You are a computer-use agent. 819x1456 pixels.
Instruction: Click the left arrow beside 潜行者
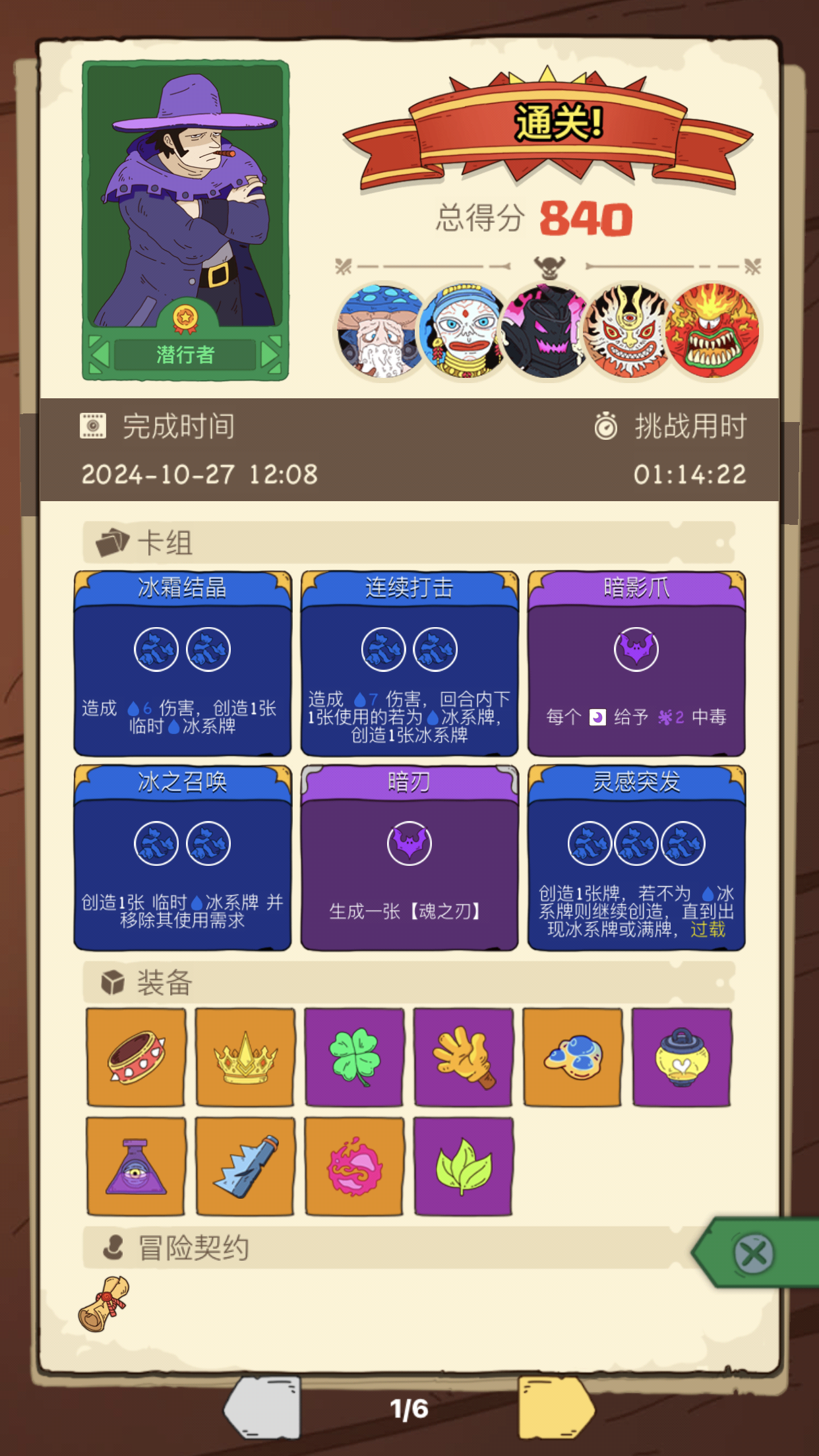tap(98, 353)
